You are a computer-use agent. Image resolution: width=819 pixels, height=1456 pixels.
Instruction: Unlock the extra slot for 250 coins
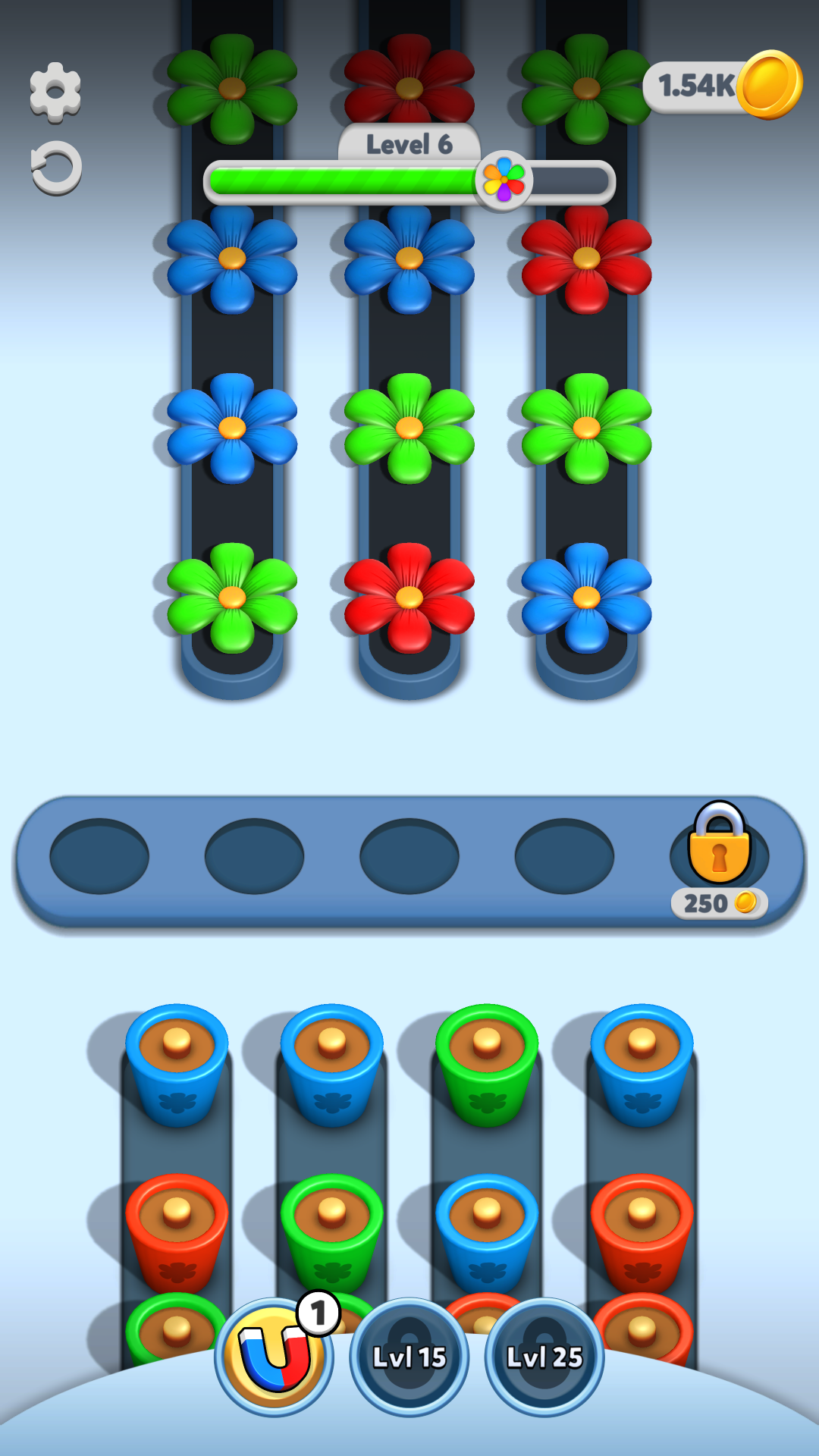(719, 857)
